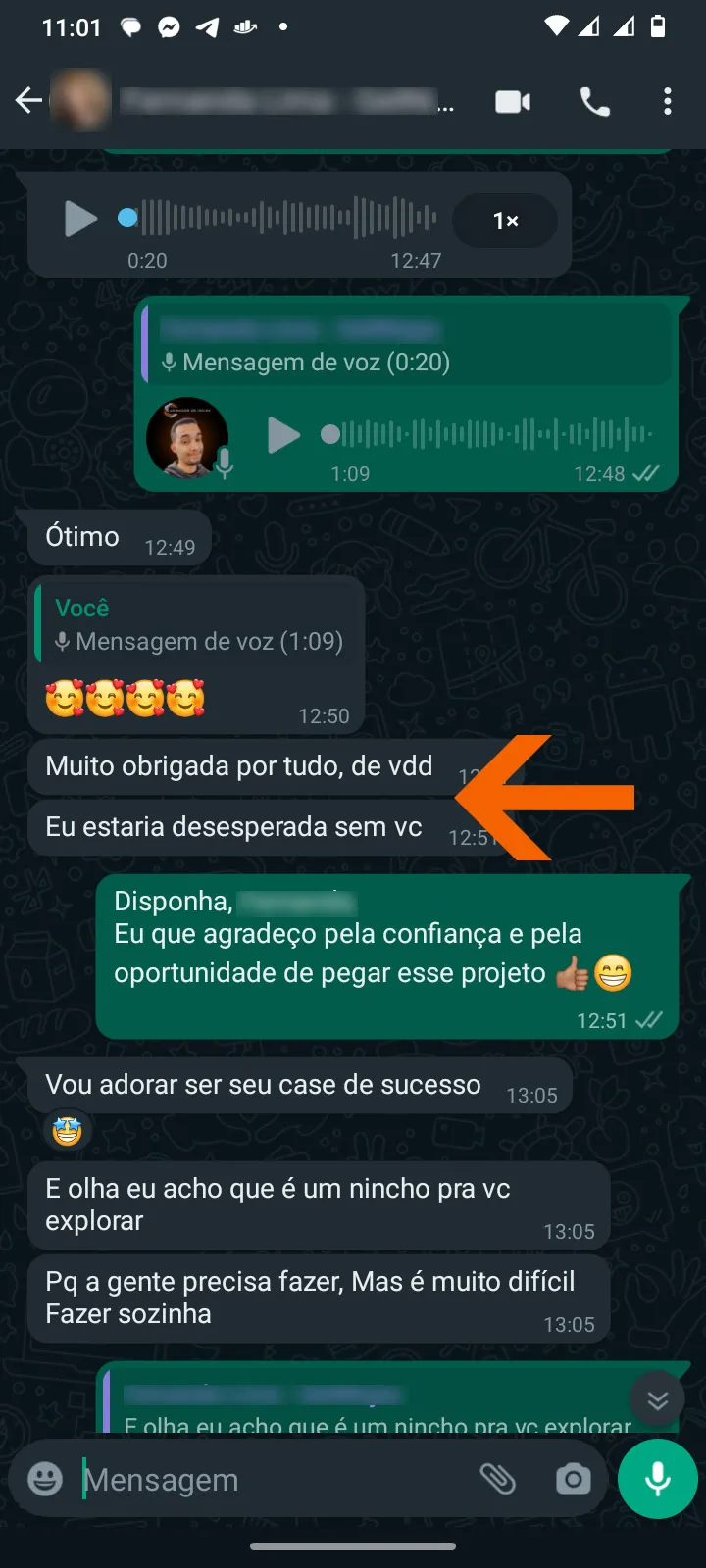Open the chat options three-dot menu
The width and height of the screenshot is (706, 1568).
tap(668, 100)
